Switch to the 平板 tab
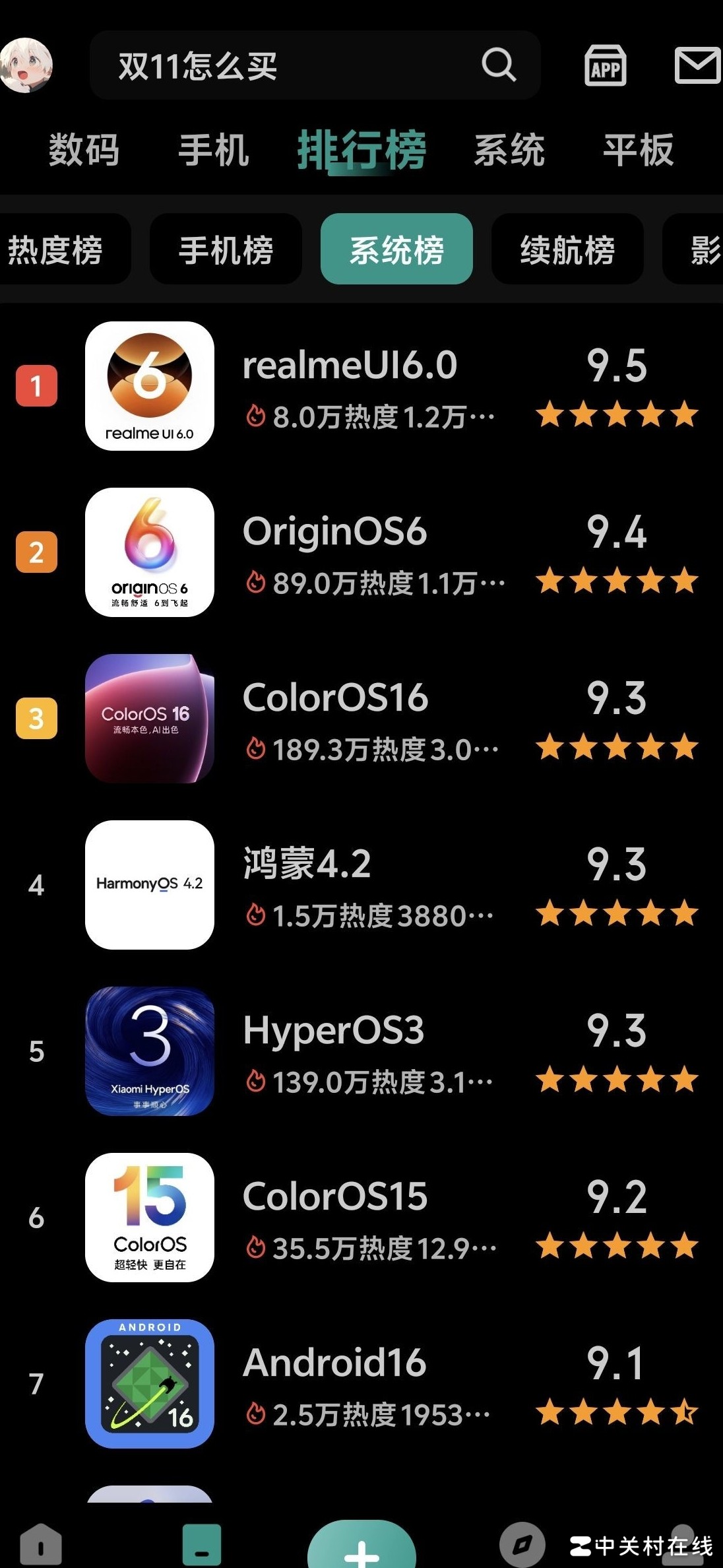This screenshot has height=1568, width=723. 638,150
